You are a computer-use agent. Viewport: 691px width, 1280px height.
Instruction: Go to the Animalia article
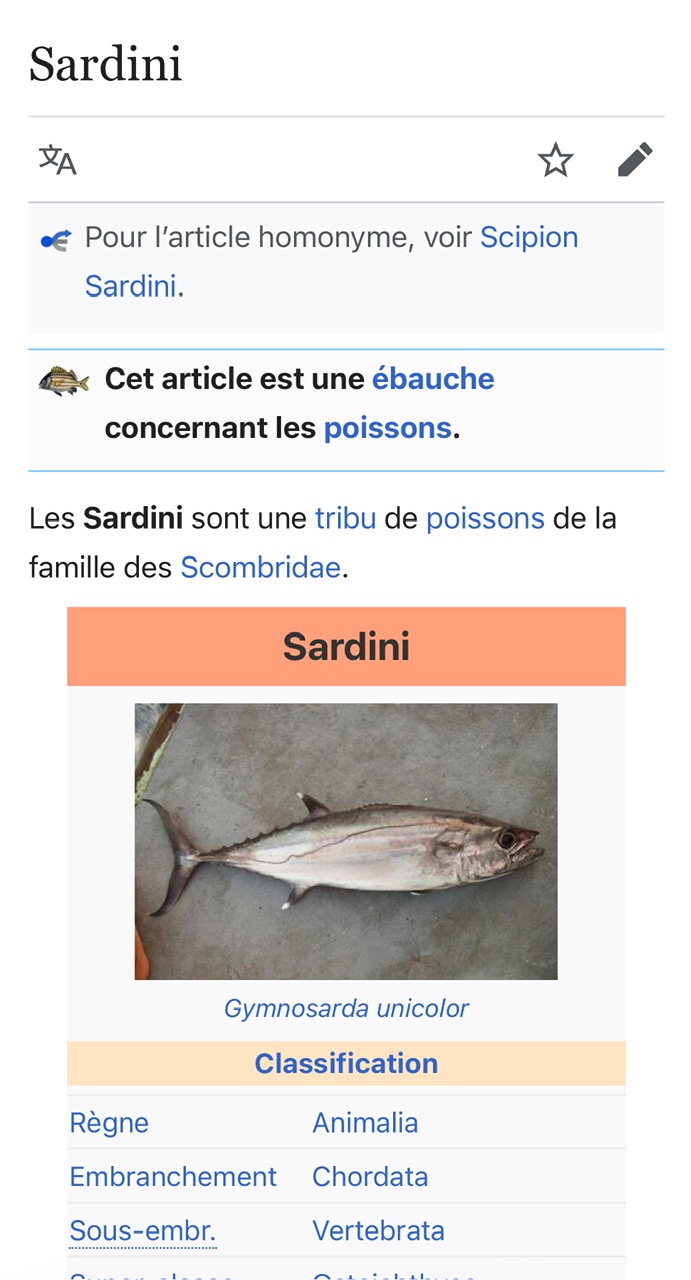click(365, 1123)
